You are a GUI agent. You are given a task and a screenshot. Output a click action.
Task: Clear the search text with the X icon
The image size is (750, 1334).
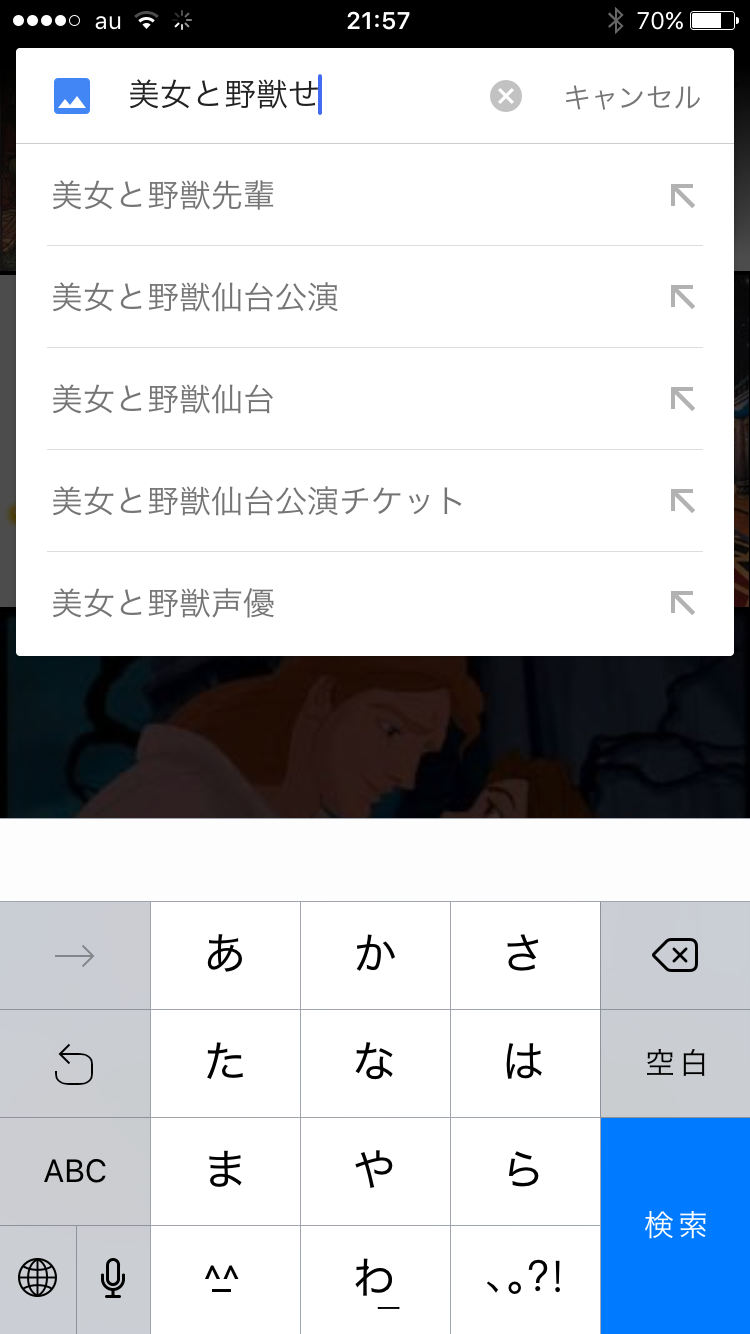[x=506, y=97]
